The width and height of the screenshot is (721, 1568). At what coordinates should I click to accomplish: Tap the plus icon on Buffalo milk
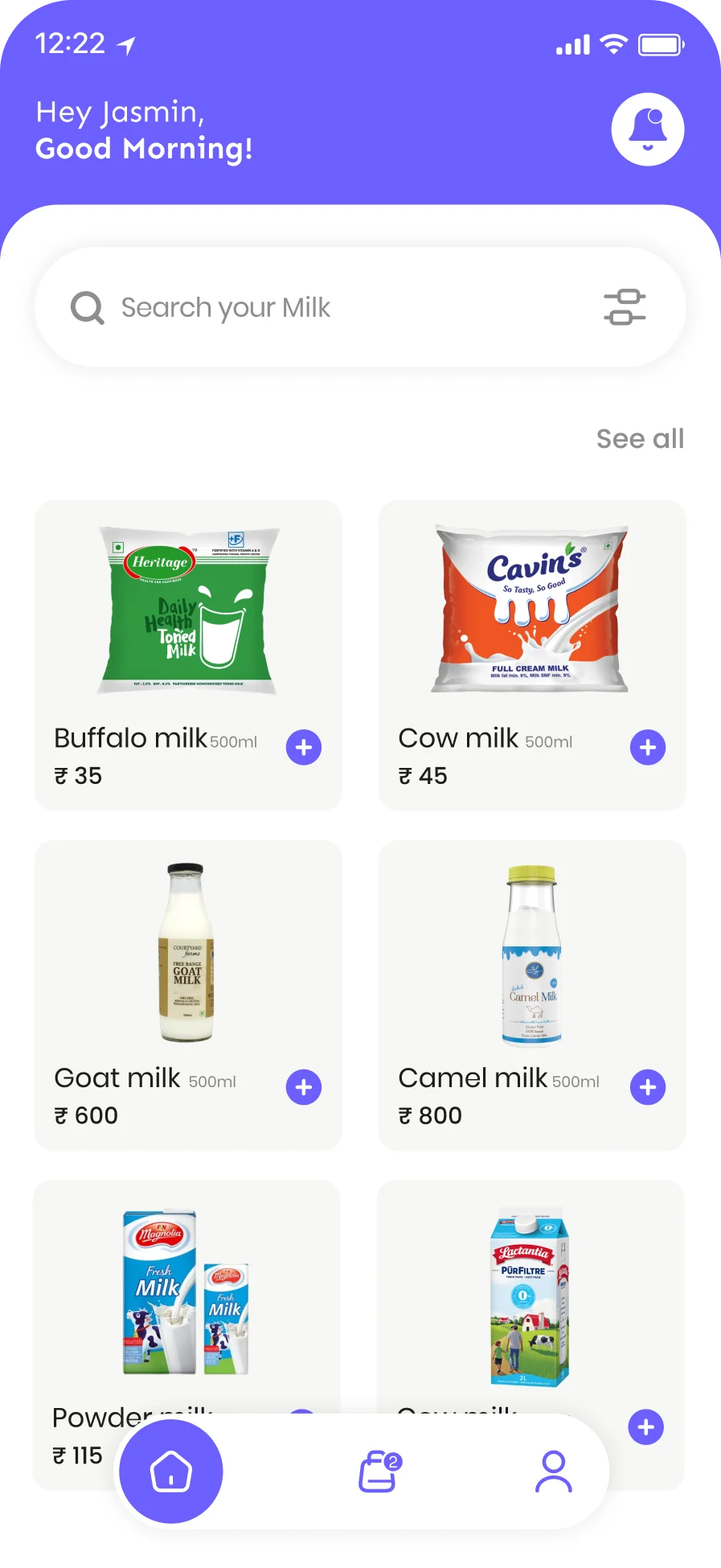(x=303, y=747)
